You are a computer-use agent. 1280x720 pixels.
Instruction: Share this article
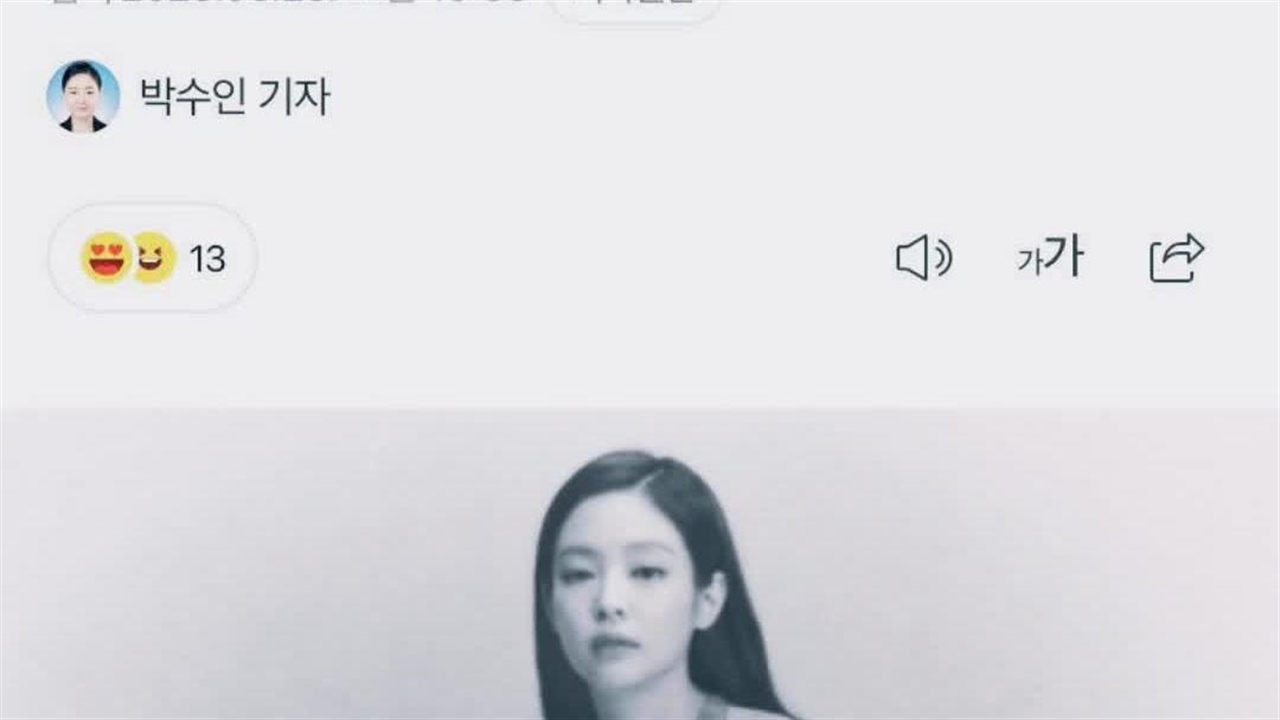pos(1176,259)
